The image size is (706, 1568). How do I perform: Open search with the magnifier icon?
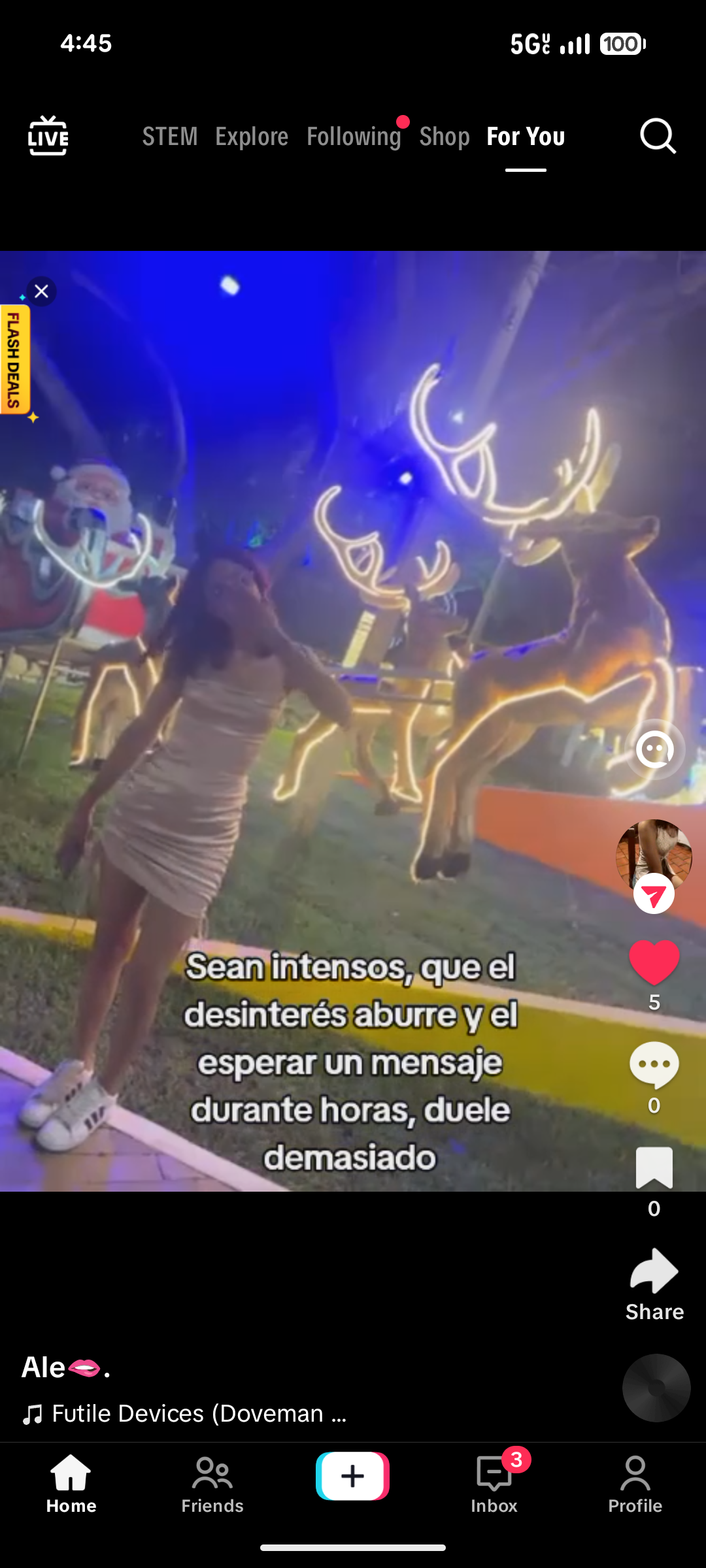657,136
